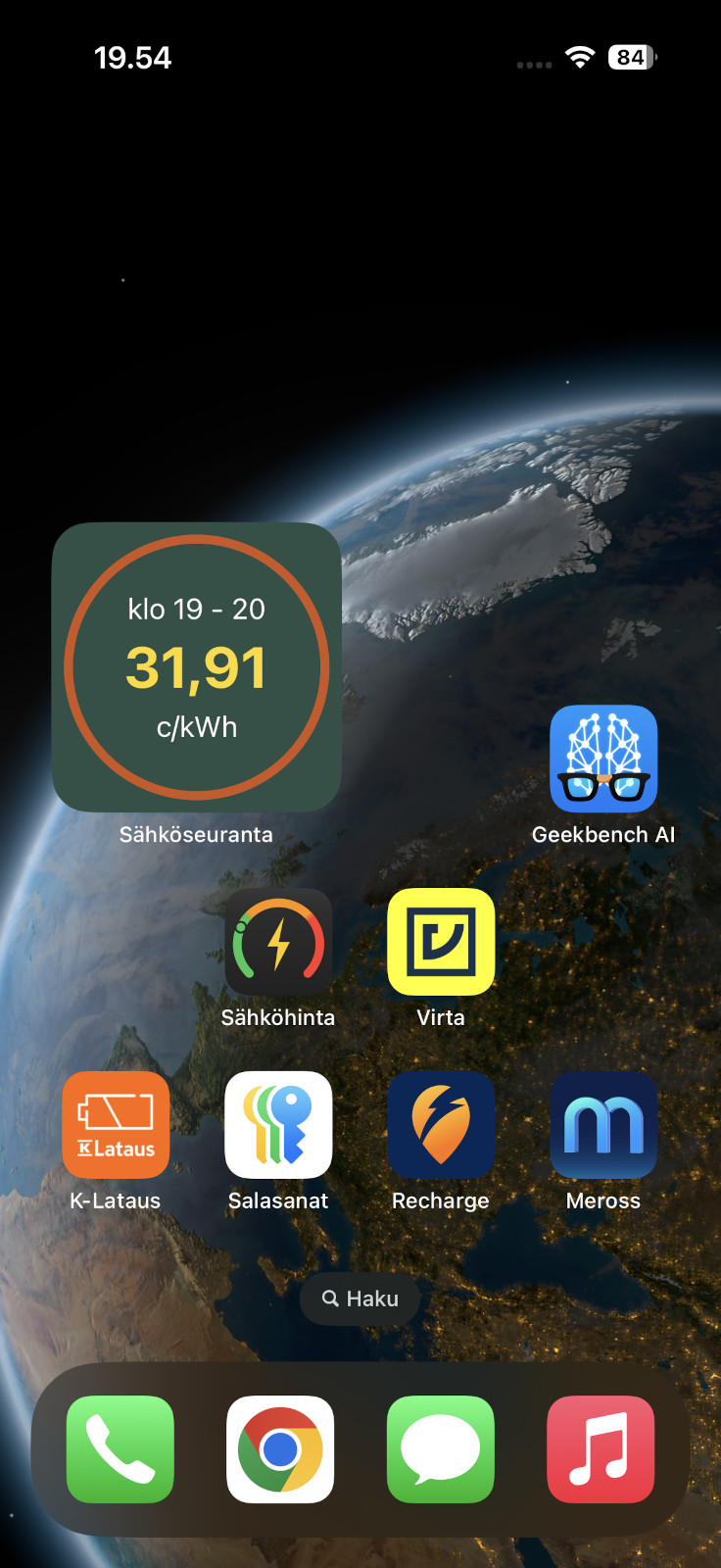Launch the Recharge app
Viewport: 721px width, 1568px height.
click(x=441, y=1125)
